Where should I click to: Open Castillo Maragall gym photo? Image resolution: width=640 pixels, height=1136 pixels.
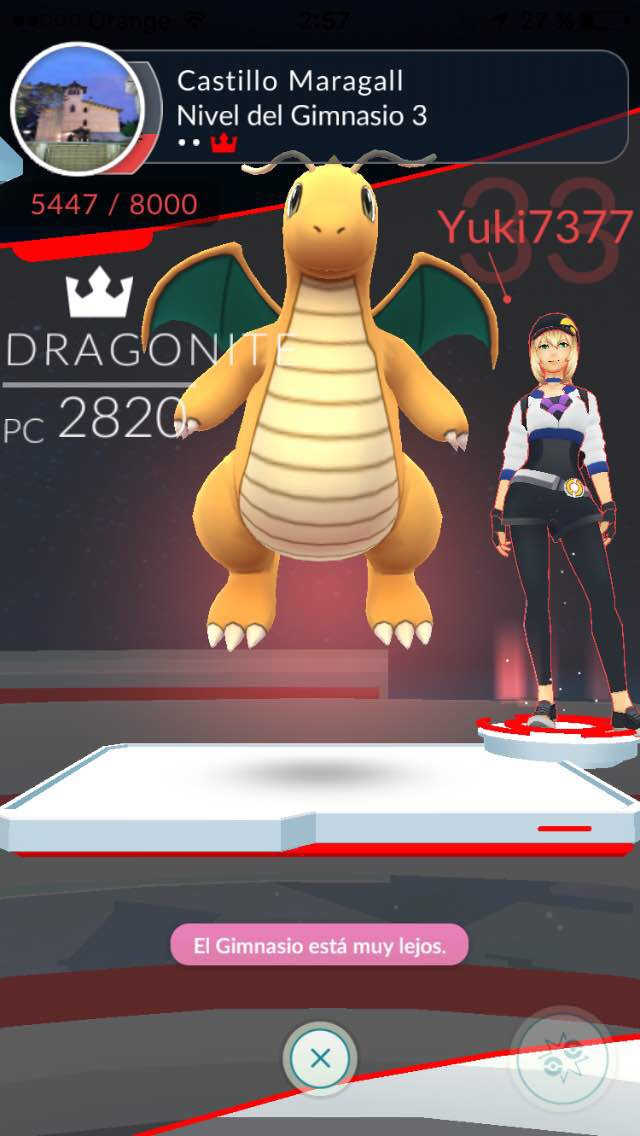pos(78,107)
